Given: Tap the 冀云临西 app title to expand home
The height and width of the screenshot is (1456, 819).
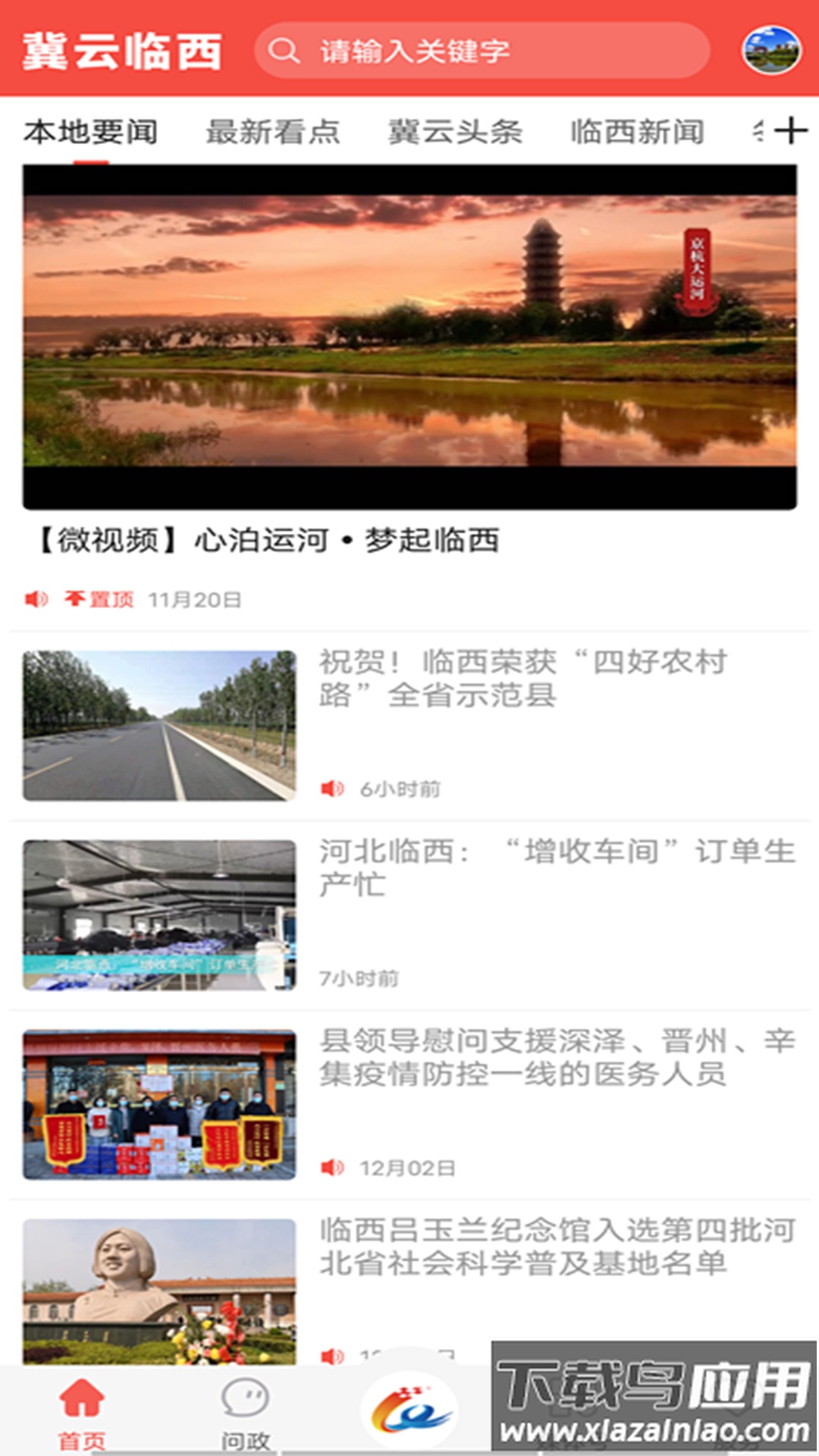Looking at the screenshot, I should [121, 50].
